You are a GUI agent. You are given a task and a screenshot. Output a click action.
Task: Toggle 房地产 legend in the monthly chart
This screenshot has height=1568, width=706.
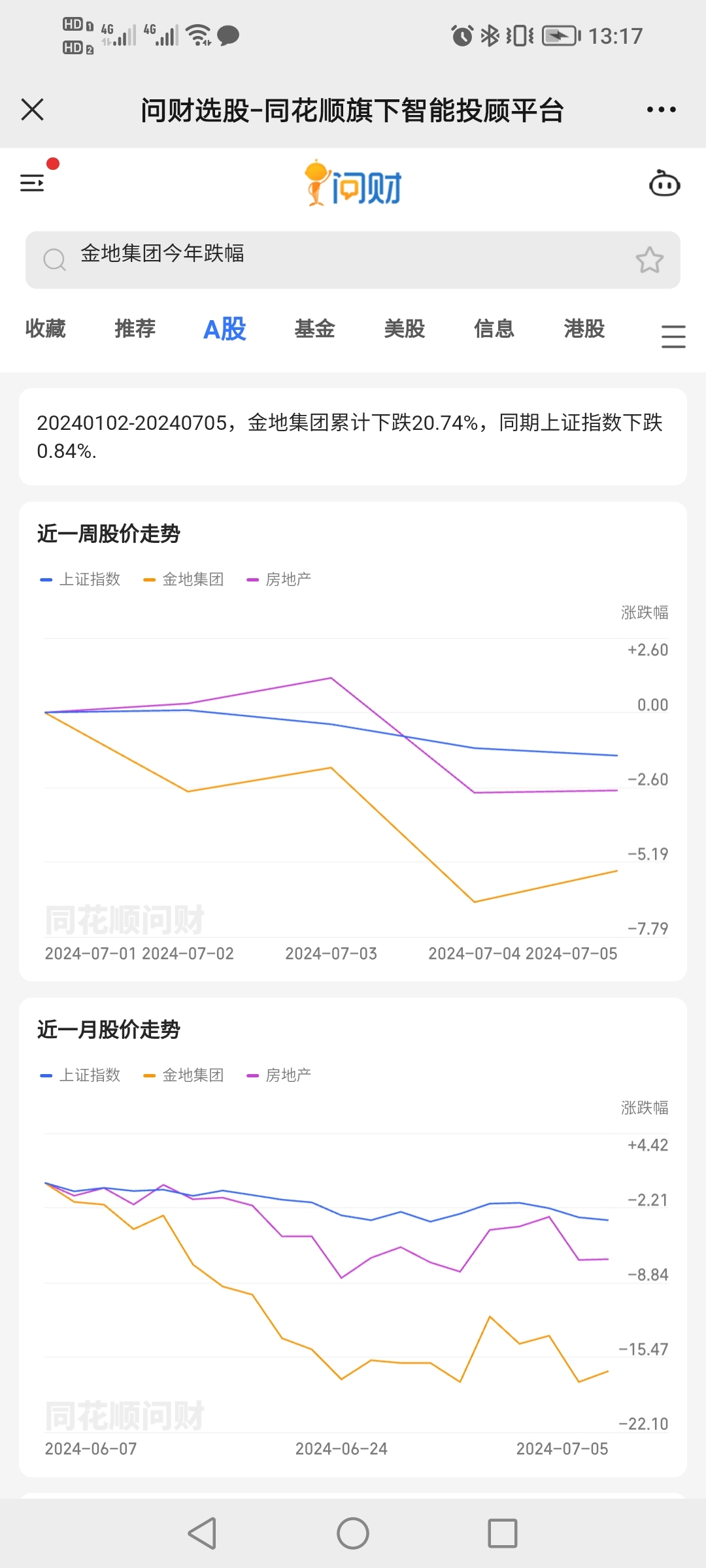click(279, 1075)
